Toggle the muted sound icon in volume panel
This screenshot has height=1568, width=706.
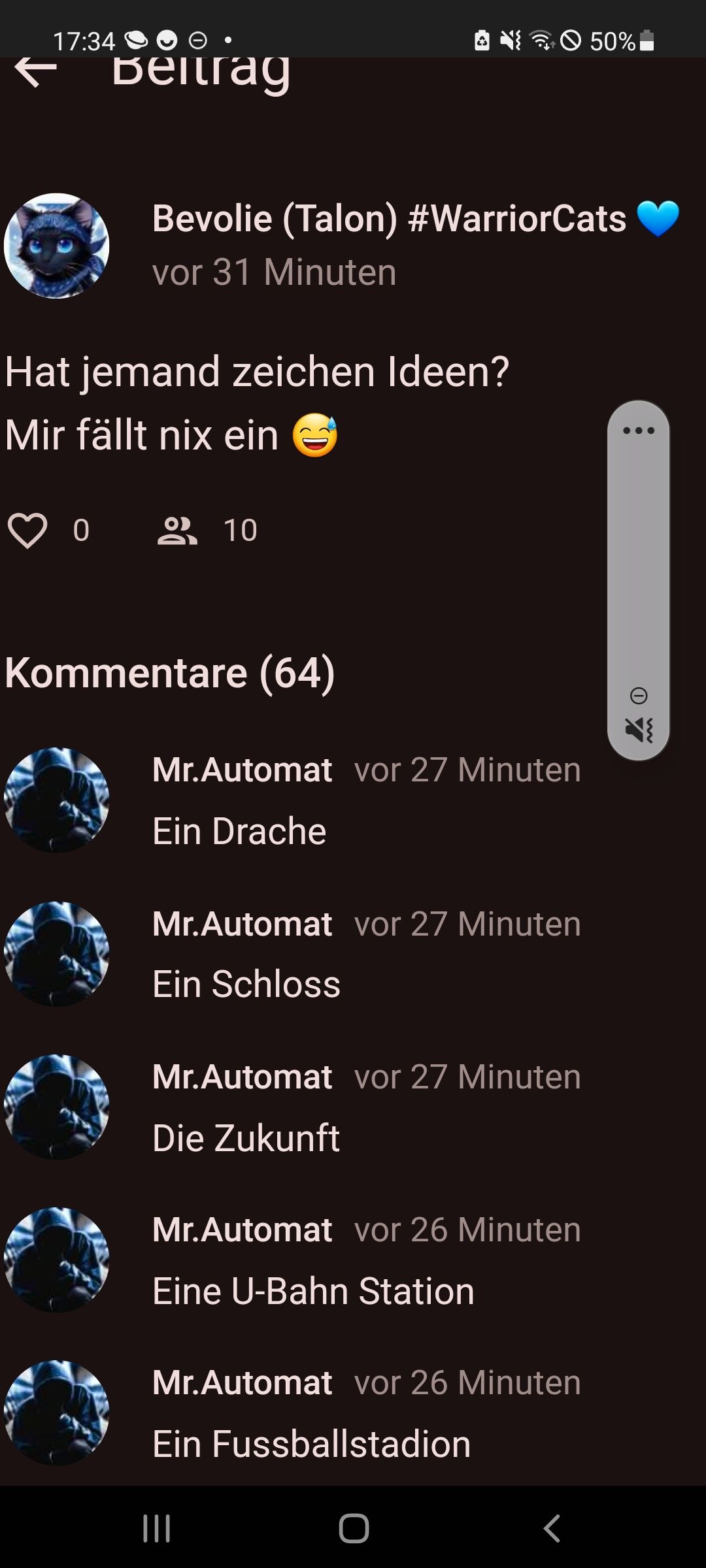639,730
